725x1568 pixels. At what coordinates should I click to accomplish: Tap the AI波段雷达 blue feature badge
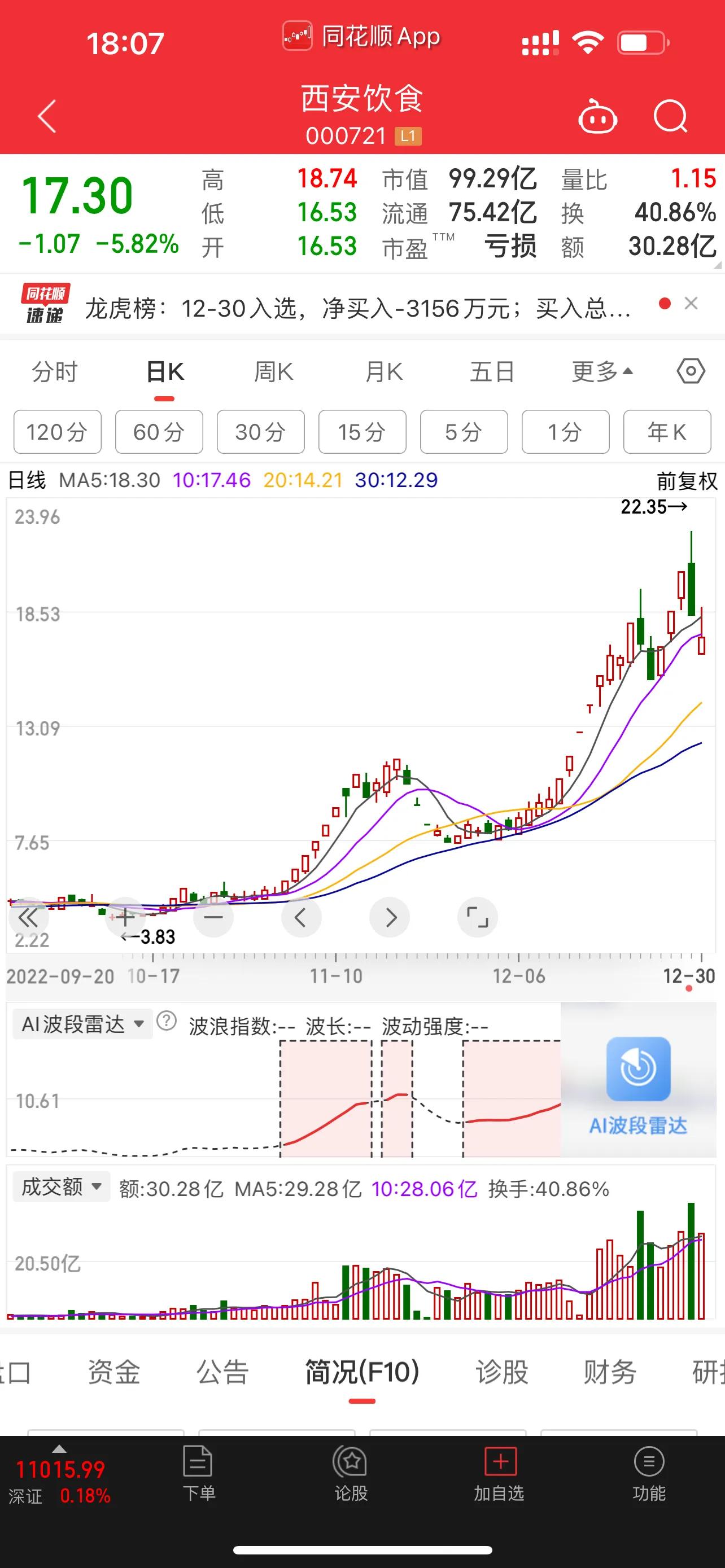[637, 1084]
